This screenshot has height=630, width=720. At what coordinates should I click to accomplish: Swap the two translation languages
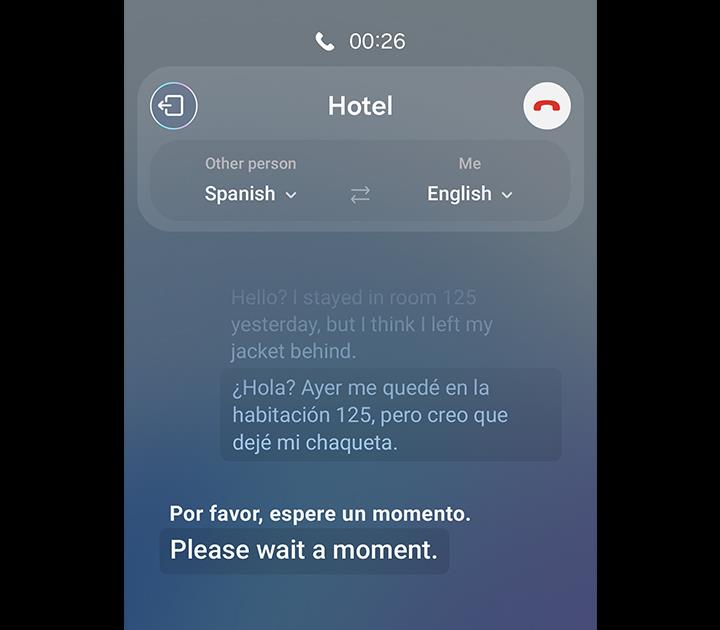(x=360, y=195)
